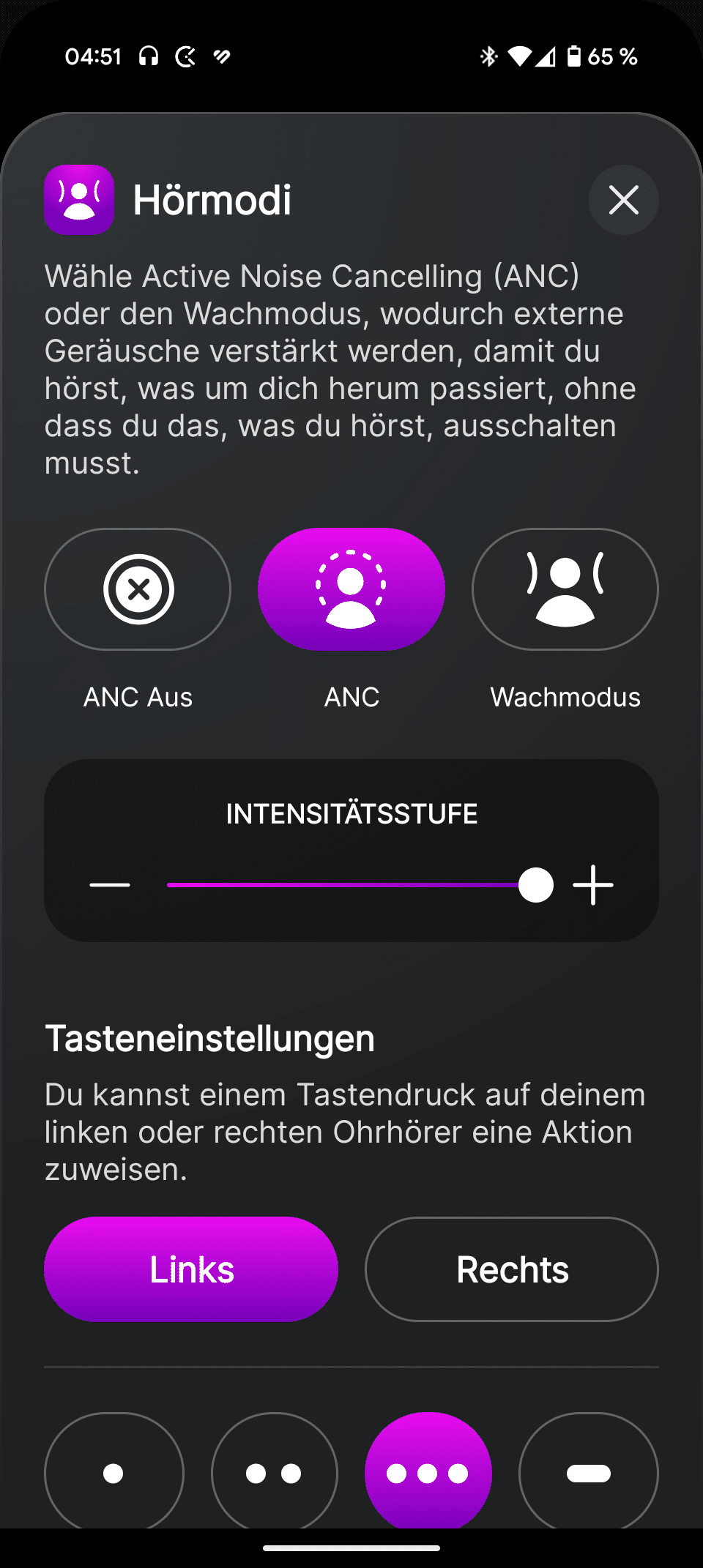Viewport: 703px width, 1568px height.
Task: Select the triple-press button option
Action: (428, 1471)
